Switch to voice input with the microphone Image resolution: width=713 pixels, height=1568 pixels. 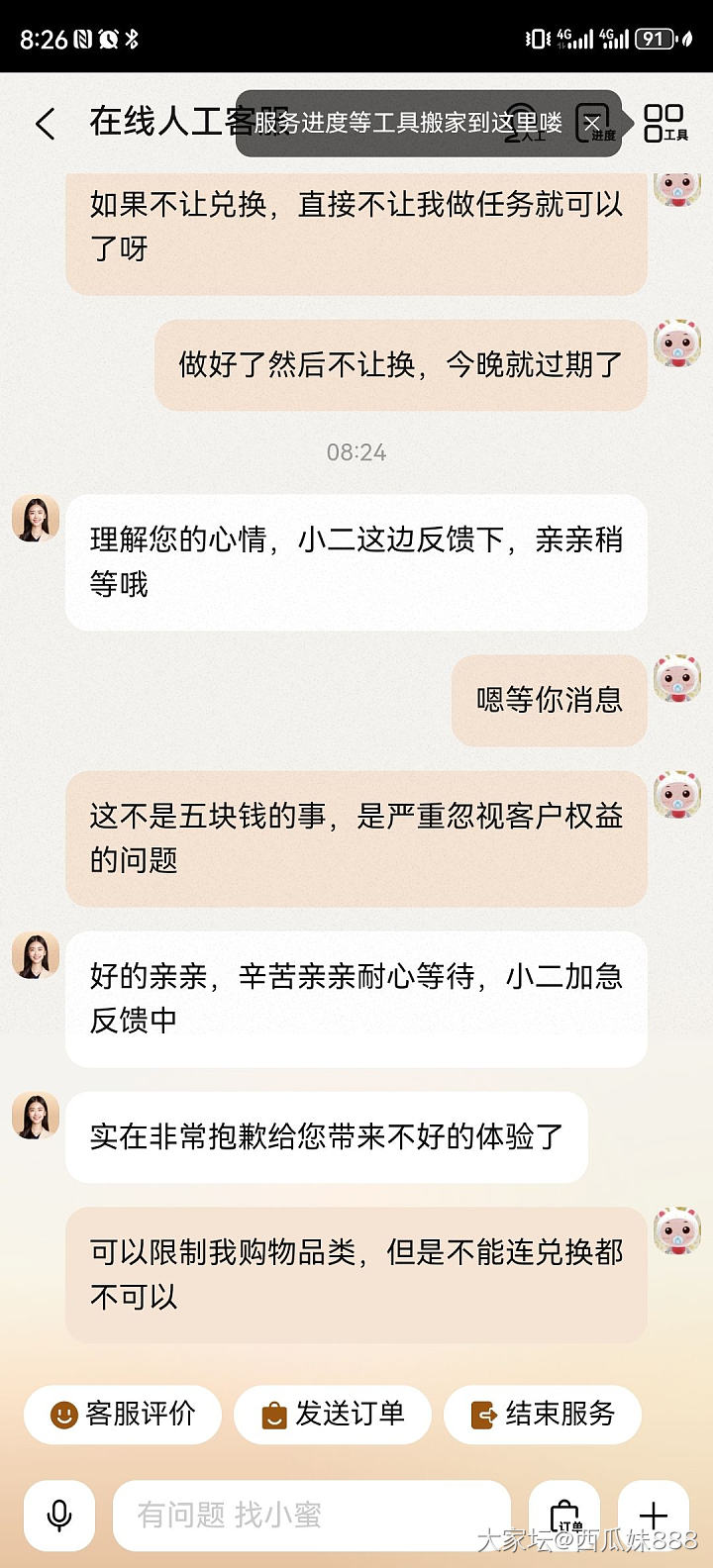point(59,1516)
